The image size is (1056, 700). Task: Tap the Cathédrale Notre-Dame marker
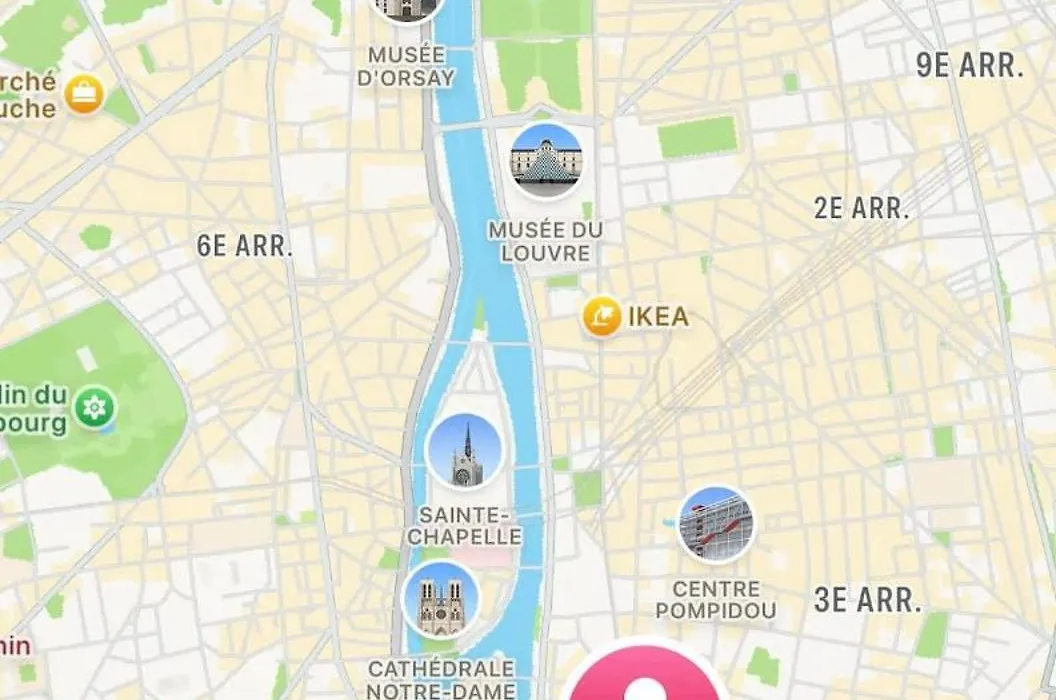(441, 600)
